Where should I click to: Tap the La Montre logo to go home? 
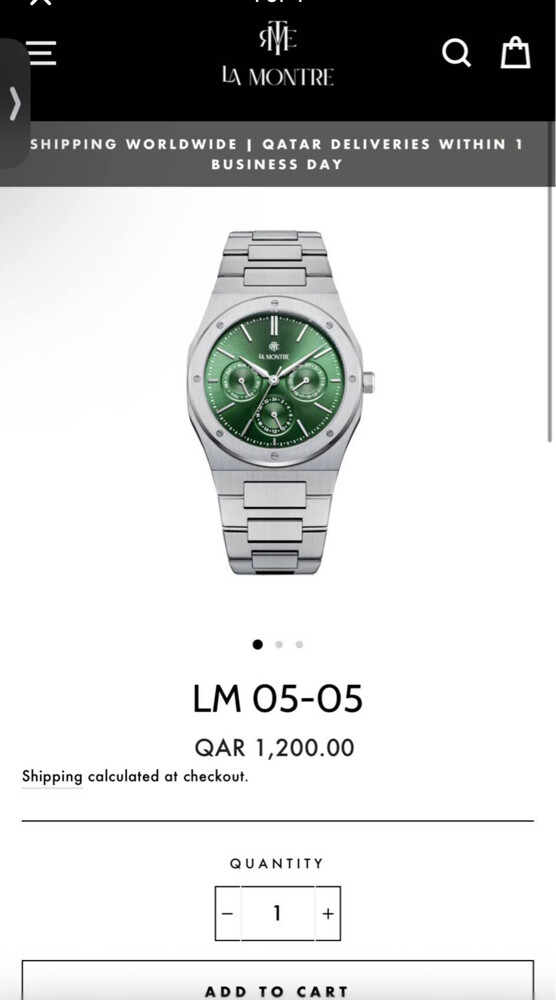click(x=278, y=56)
